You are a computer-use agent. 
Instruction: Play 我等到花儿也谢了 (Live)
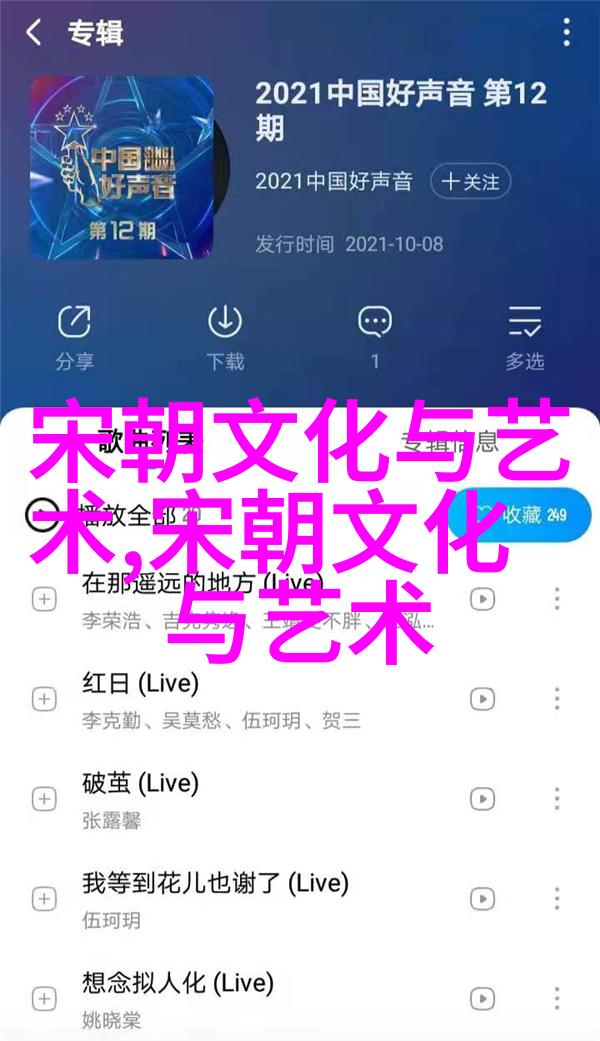tap(250, 898)
